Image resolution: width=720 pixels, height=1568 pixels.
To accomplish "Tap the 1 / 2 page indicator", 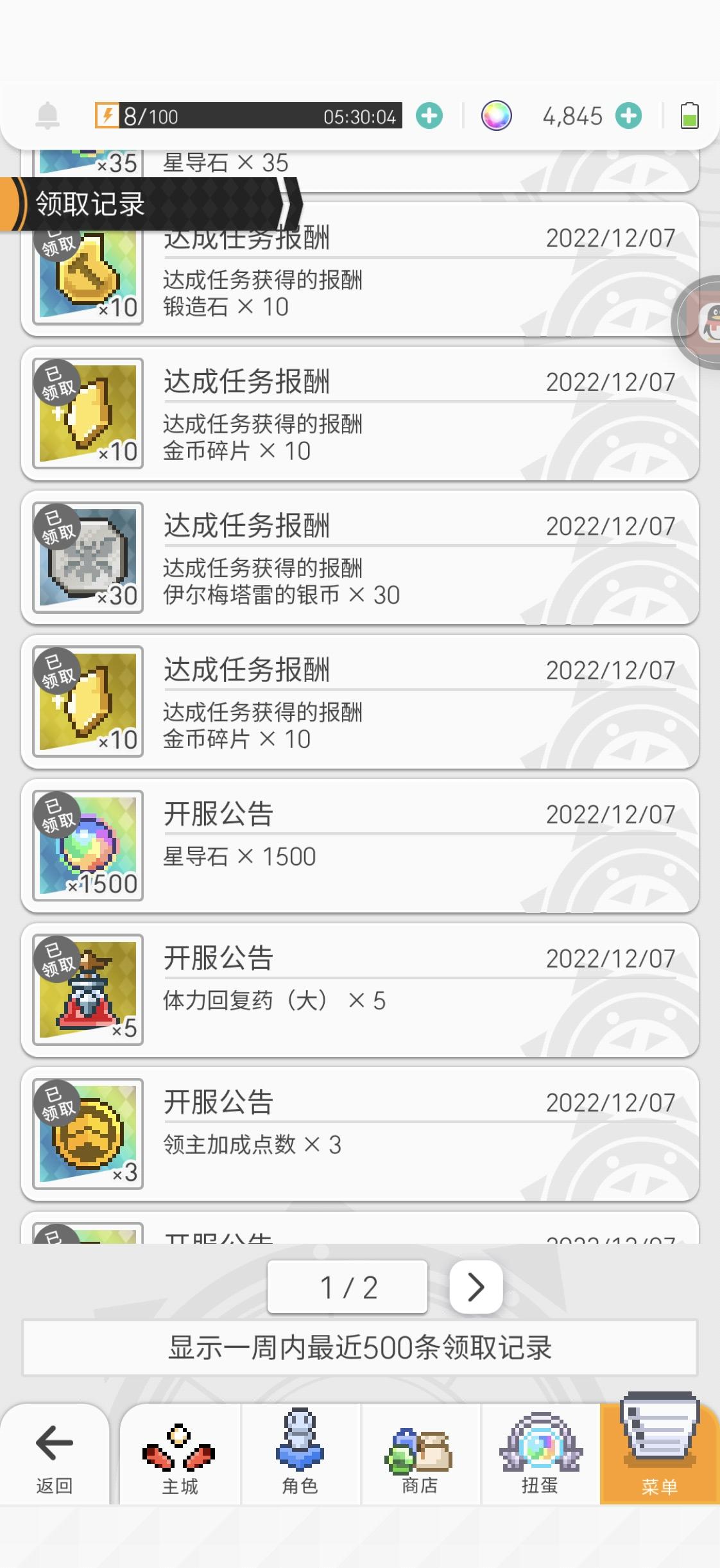I will click(x=347, y=1287).
